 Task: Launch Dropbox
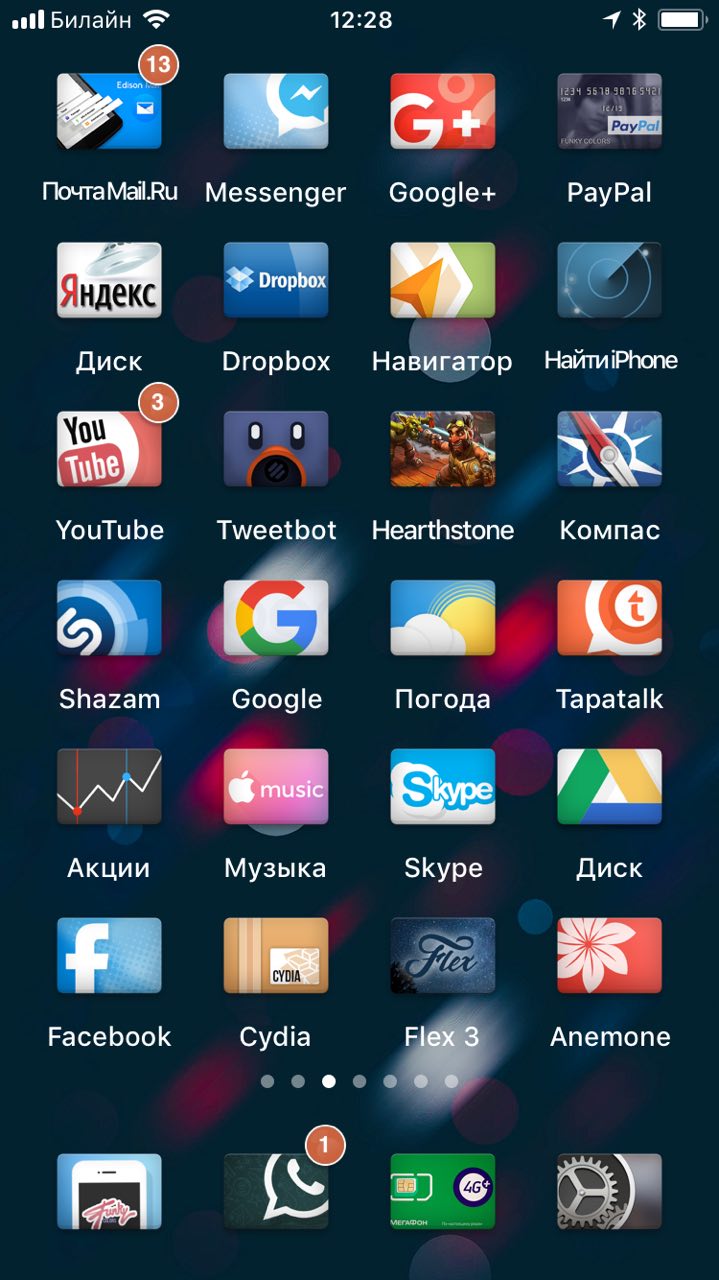coord(276,280)
